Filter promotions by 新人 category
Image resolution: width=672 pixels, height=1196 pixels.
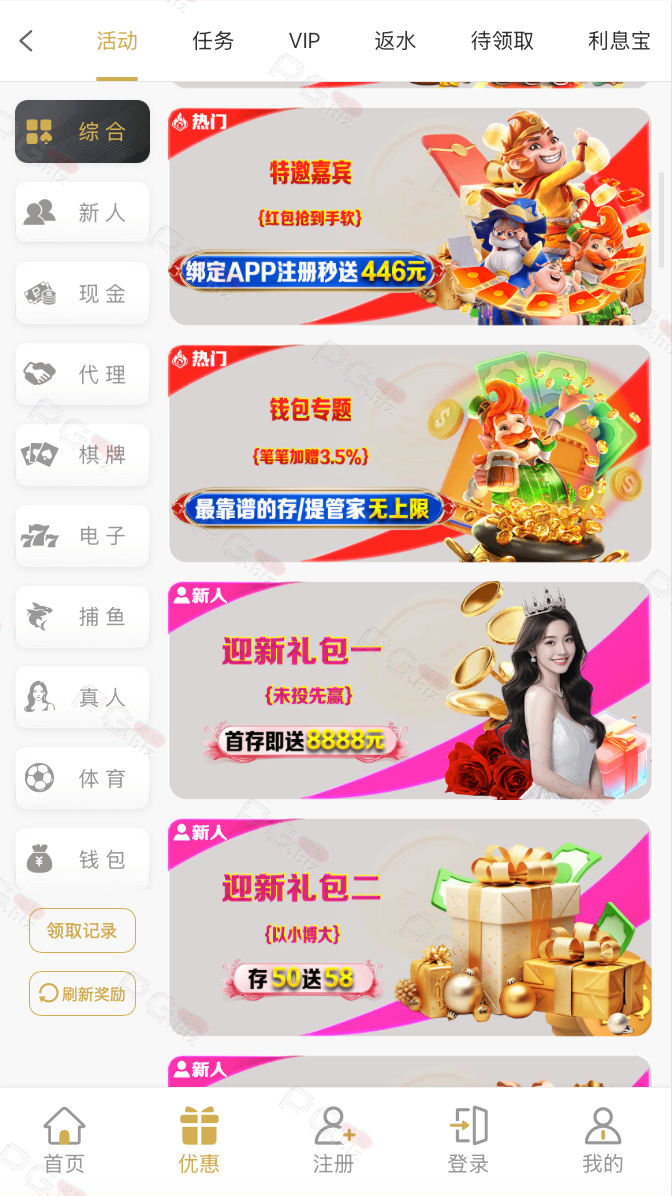tap(82, 212)
